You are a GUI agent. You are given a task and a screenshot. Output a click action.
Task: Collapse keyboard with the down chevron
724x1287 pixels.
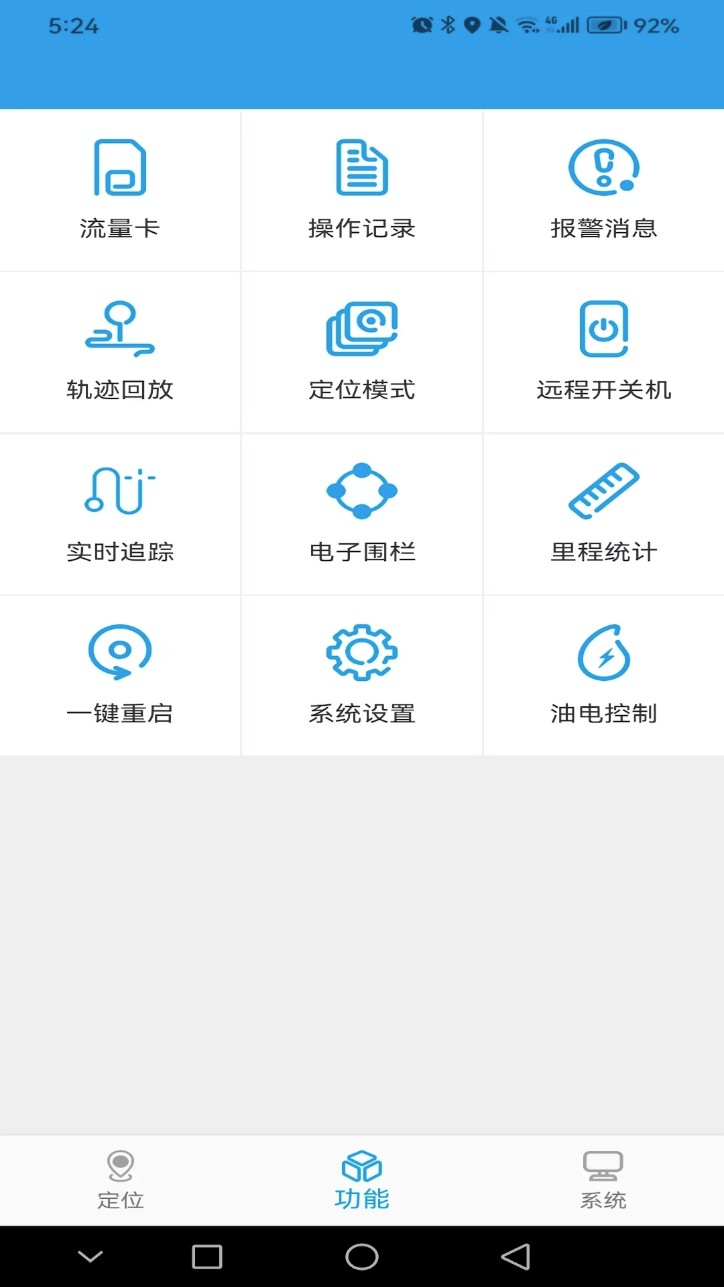point(90,1255)
